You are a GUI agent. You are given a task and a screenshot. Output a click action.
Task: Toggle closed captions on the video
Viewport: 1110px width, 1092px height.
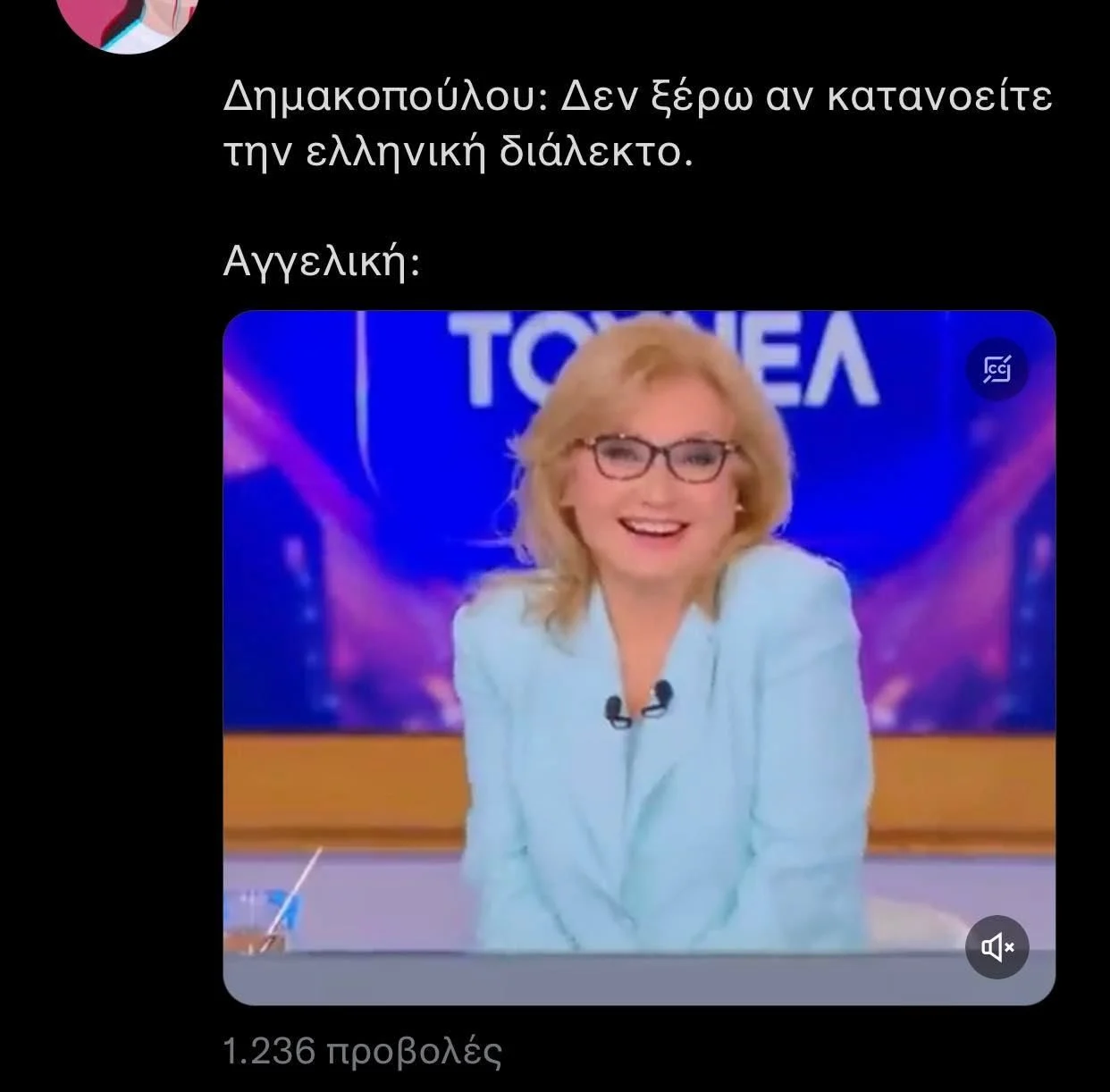[x=997, y=368]
